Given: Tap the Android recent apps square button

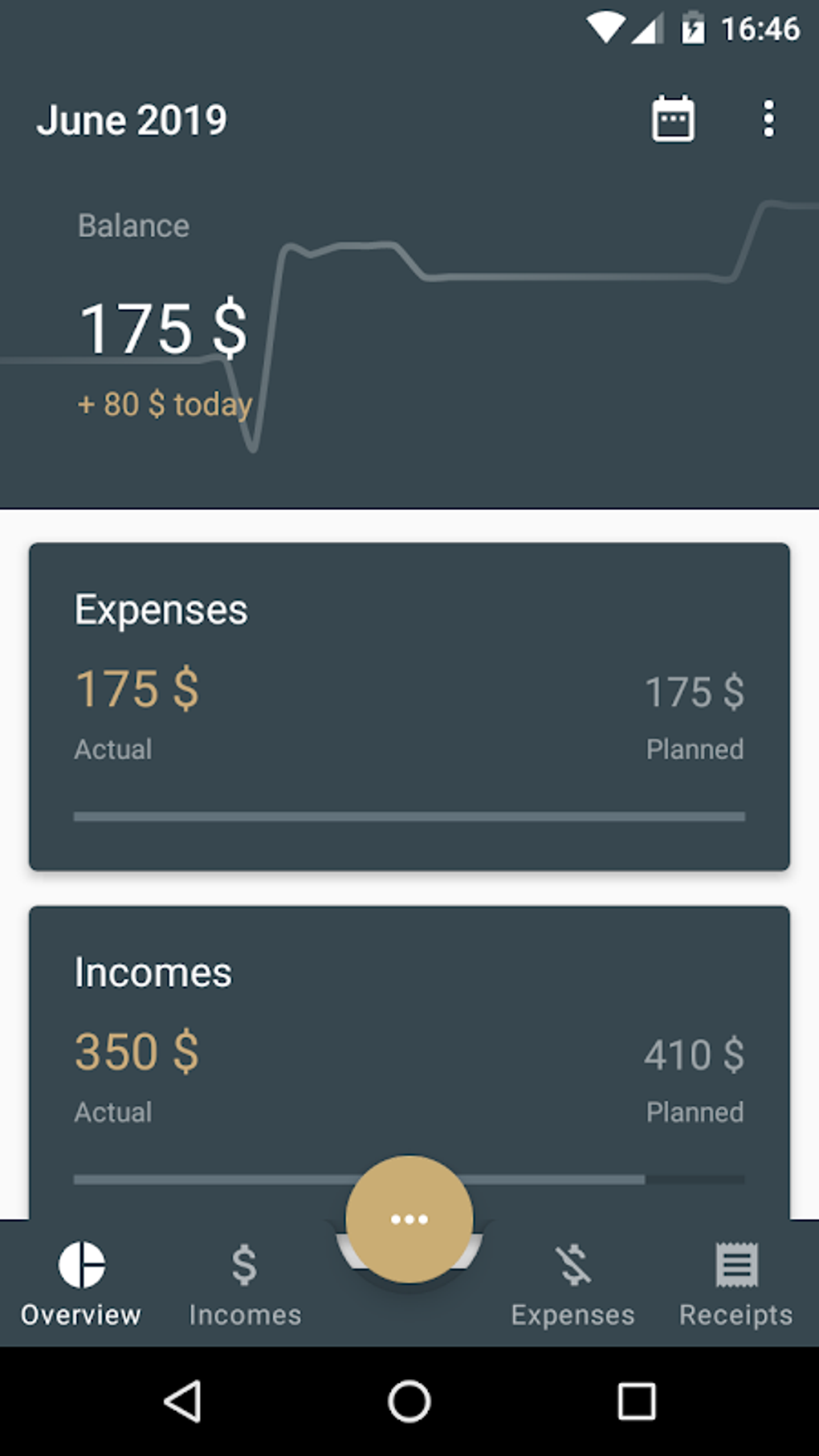Looking at the screenshot, I should coord(634,1401).
